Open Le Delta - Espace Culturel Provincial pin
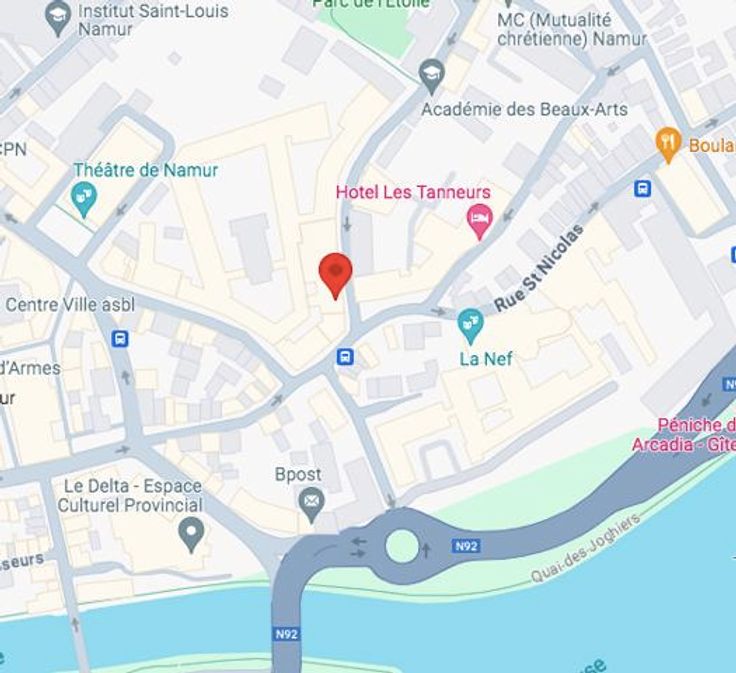 click(190, 534)
